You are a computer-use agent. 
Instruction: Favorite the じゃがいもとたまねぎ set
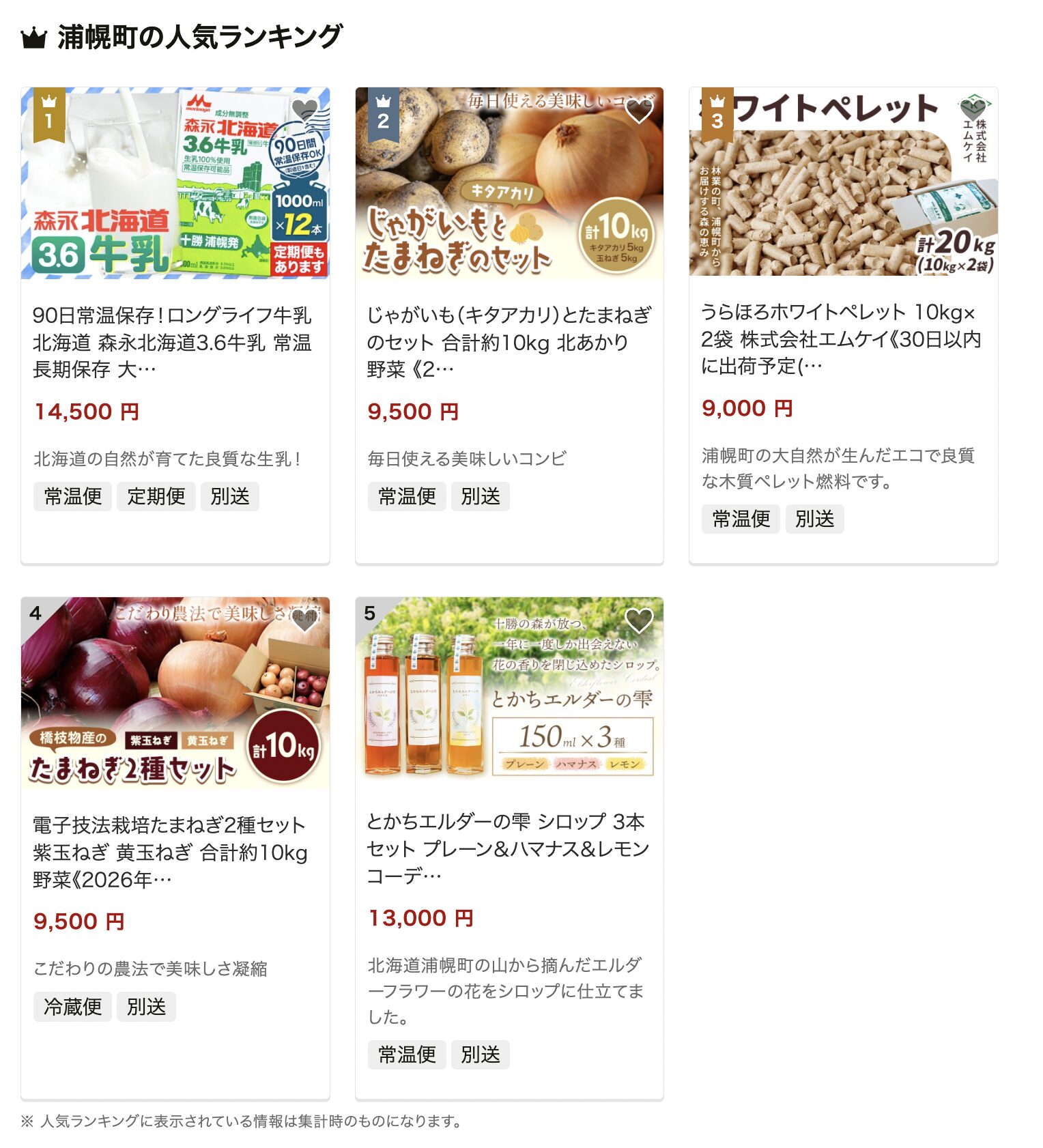(639, 111)
